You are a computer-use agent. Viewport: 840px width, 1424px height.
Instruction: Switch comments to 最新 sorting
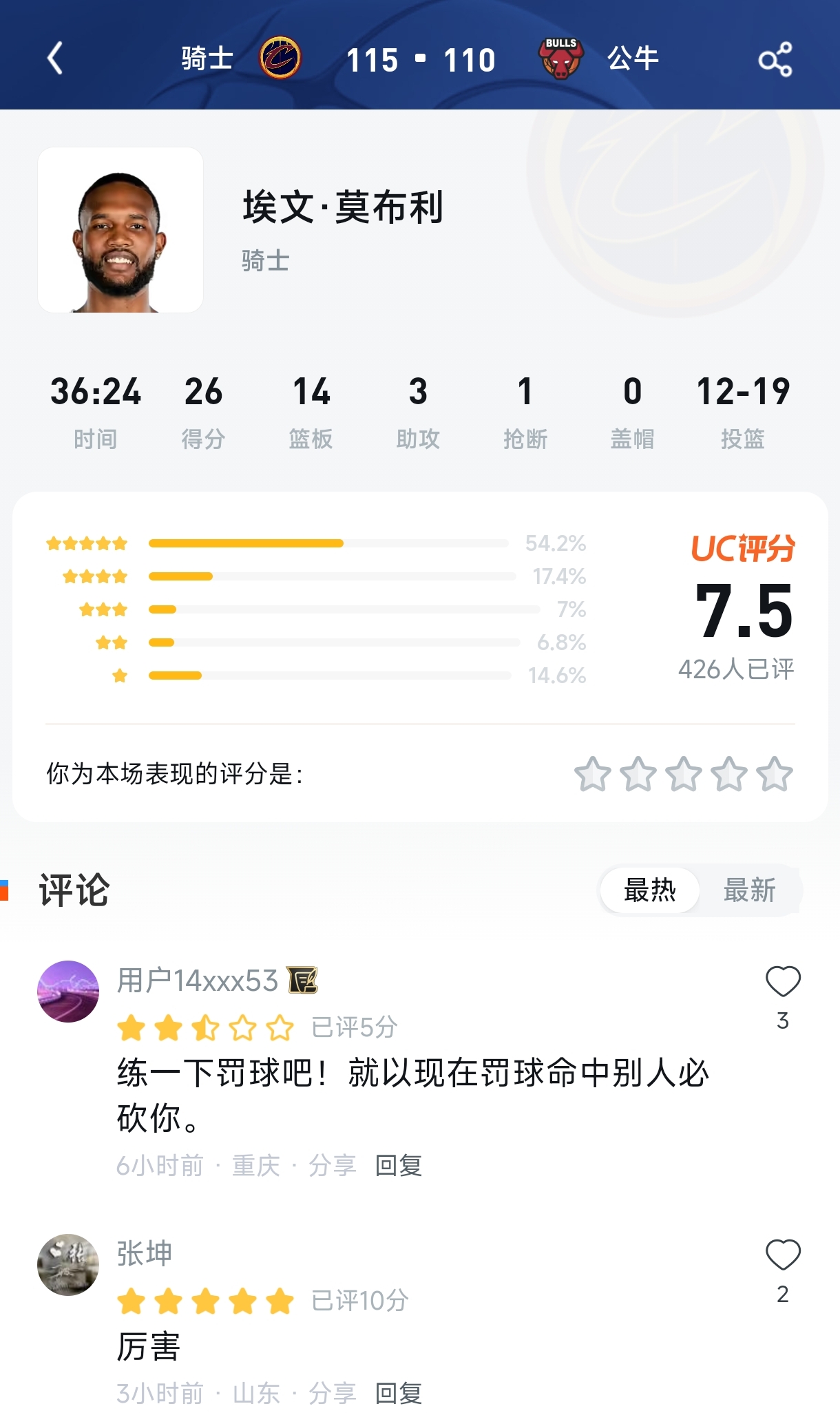750,890
